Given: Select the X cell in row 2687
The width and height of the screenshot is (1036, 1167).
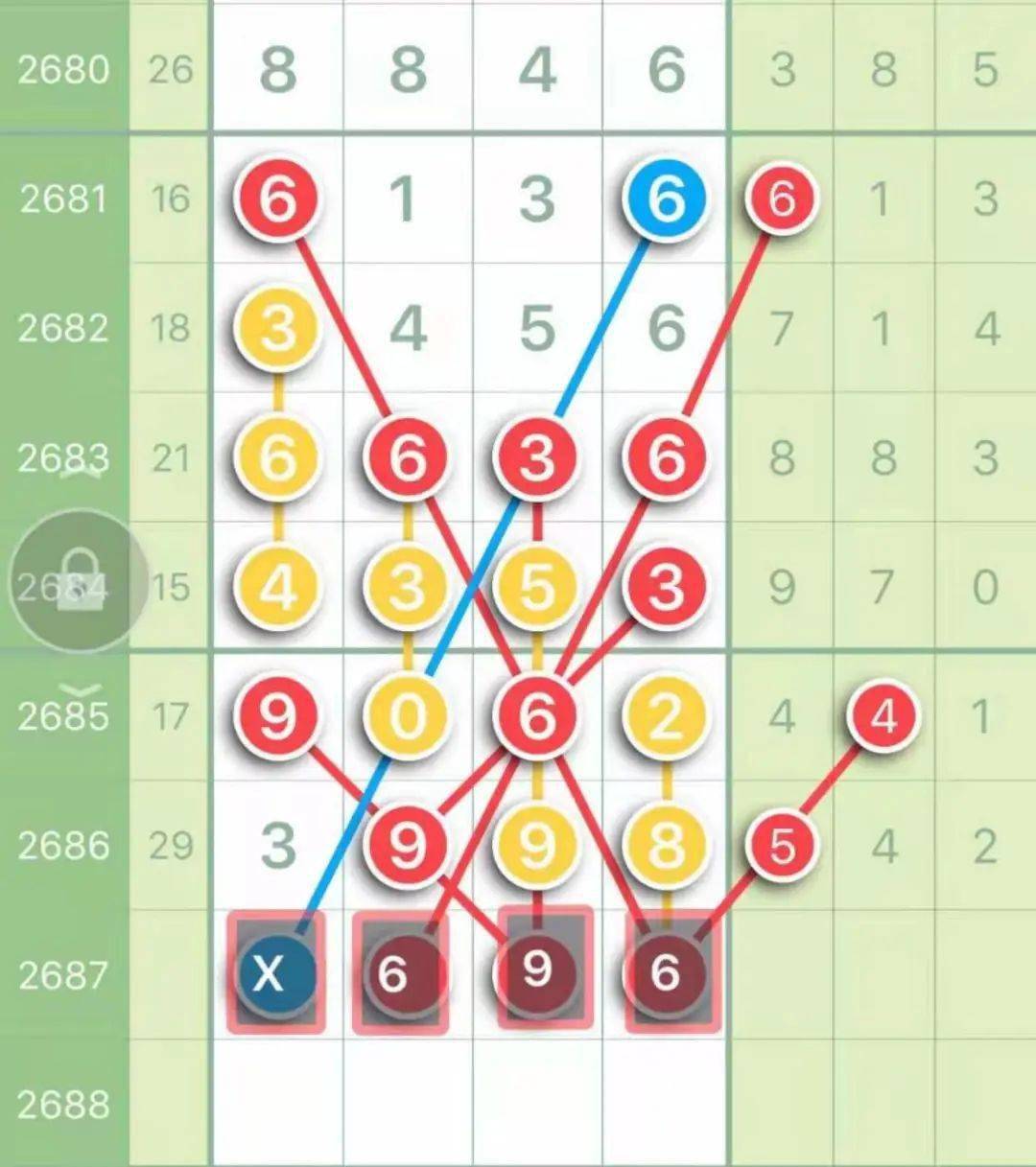Looking at the screenshot, I should (x=275, y=972).
